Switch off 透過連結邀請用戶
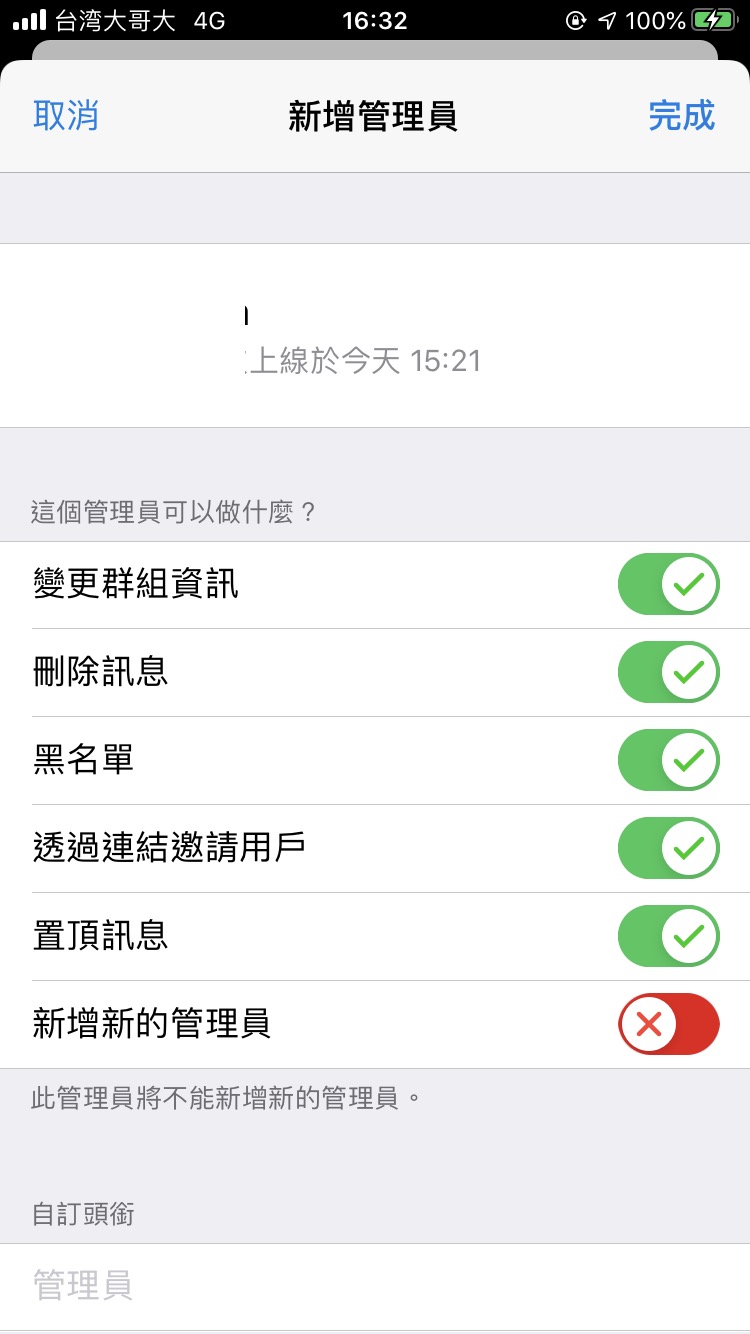 [669, 848]
